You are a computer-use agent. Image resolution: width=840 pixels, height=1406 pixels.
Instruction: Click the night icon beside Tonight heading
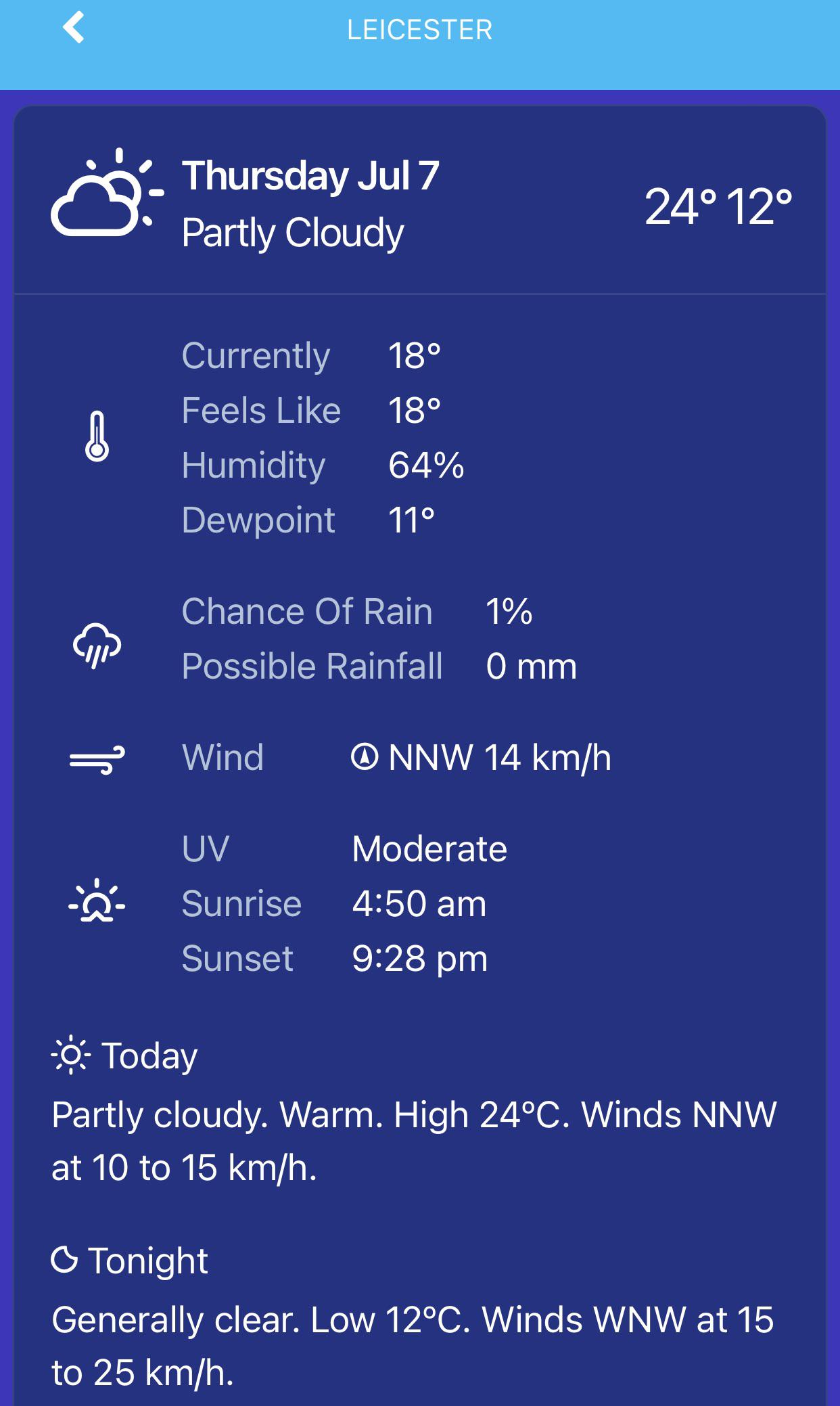(x=66, y=1260)
